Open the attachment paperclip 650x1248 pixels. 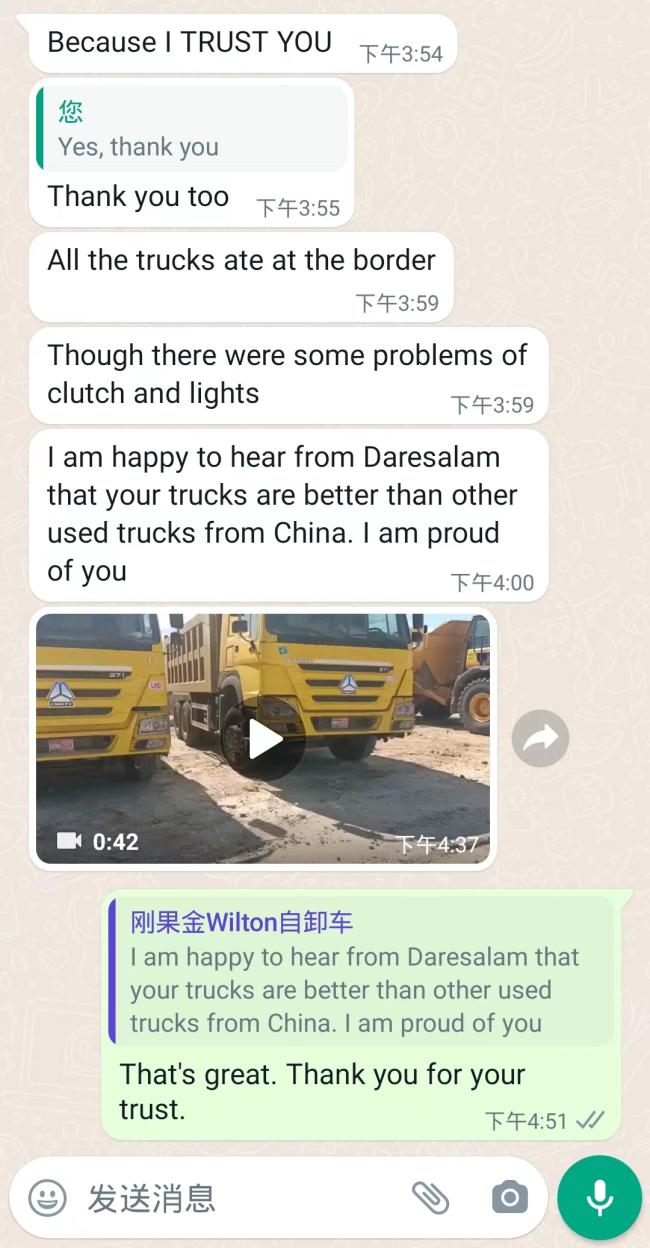coord(431,1197)
